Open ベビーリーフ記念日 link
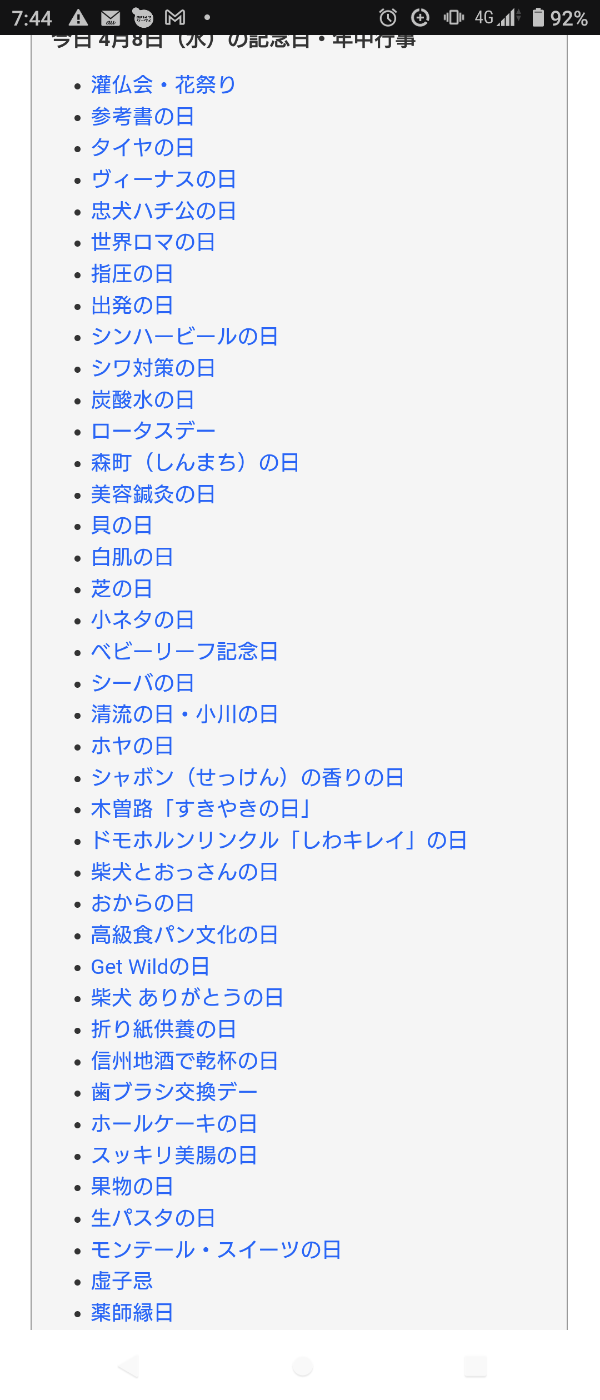 point(185,652)
